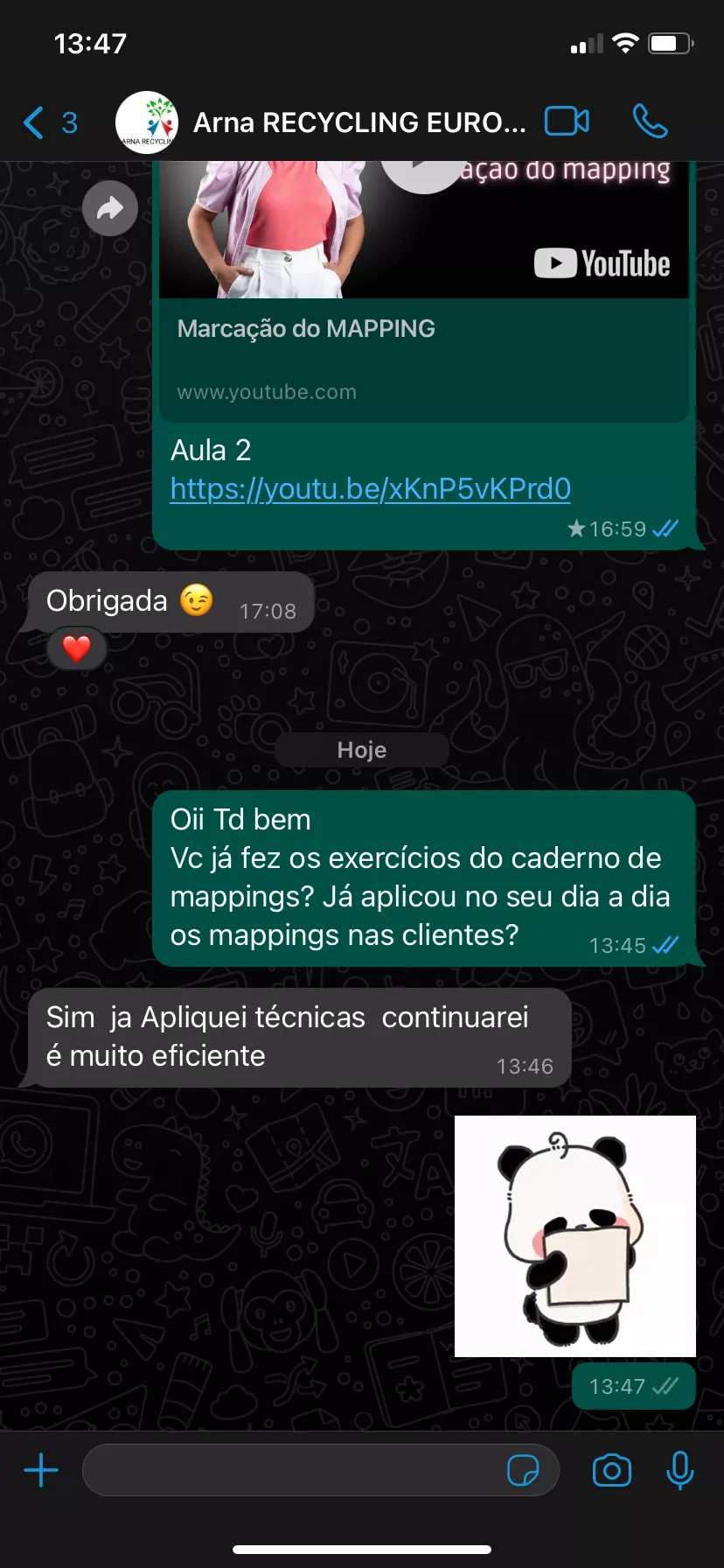
Task: Launch the camera
Action: pyautogui.click(x=612, y=1470)
